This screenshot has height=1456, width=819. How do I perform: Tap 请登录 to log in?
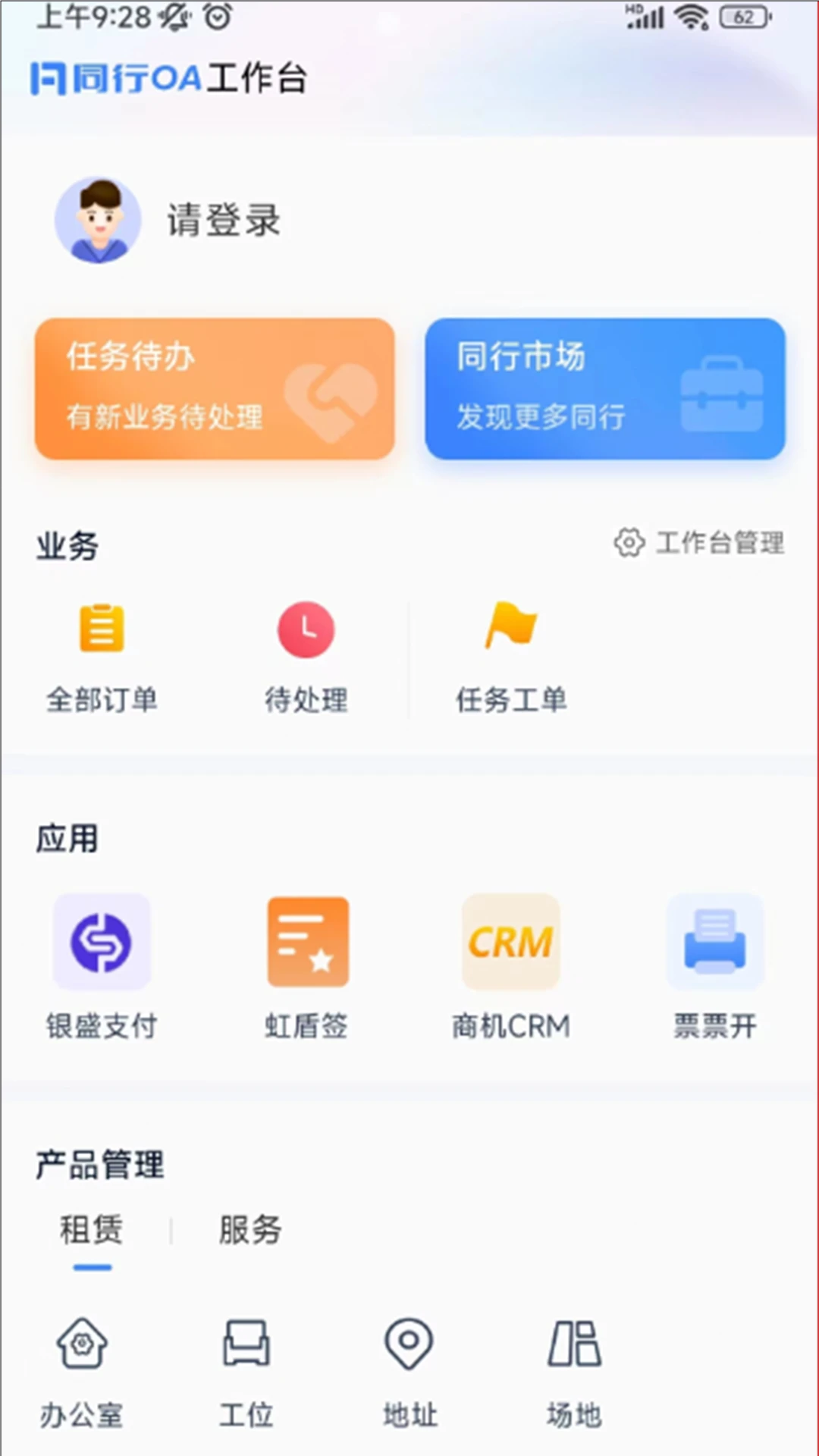tap(223, 220)
